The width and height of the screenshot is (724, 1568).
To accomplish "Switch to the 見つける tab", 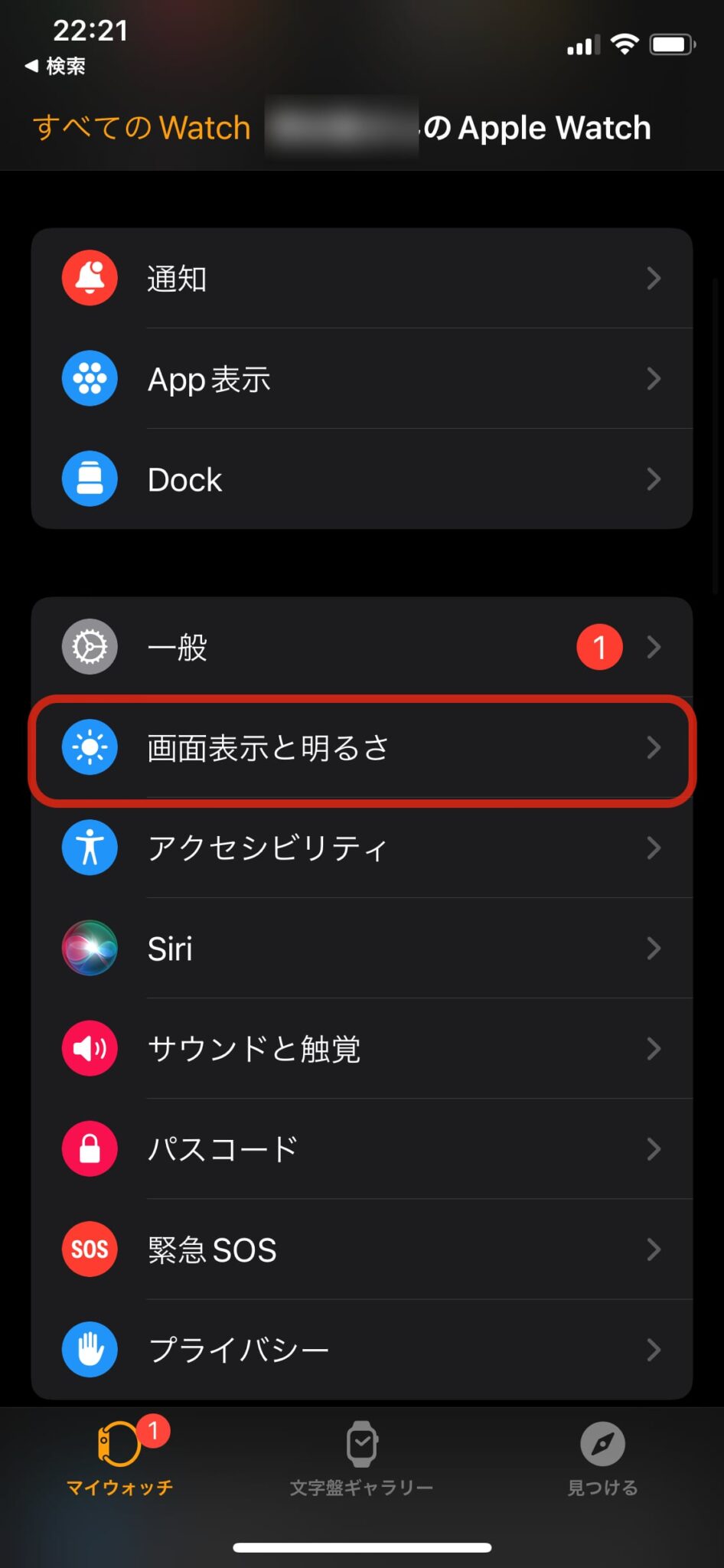I will tap(602, 1459).
